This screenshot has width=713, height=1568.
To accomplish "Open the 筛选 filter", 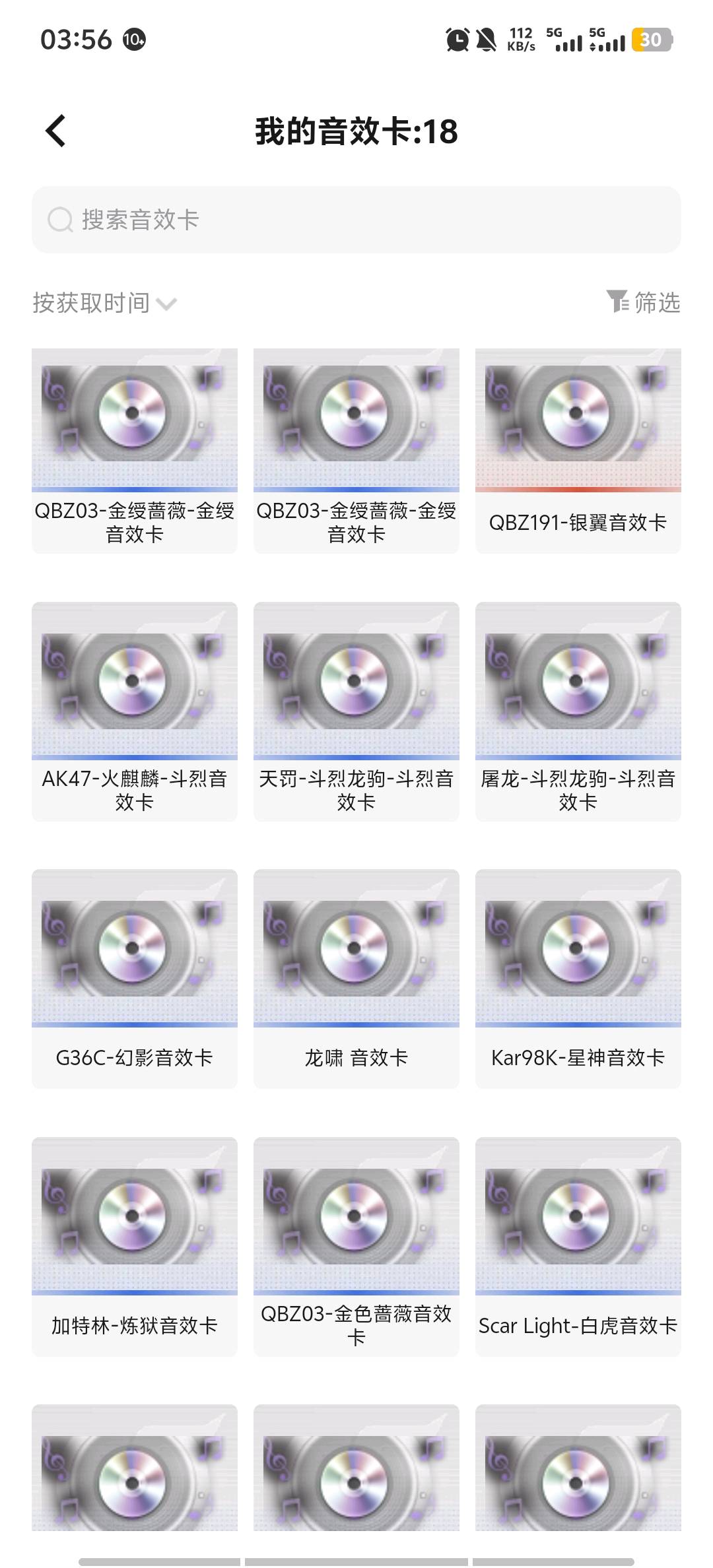I will point(643,302).
